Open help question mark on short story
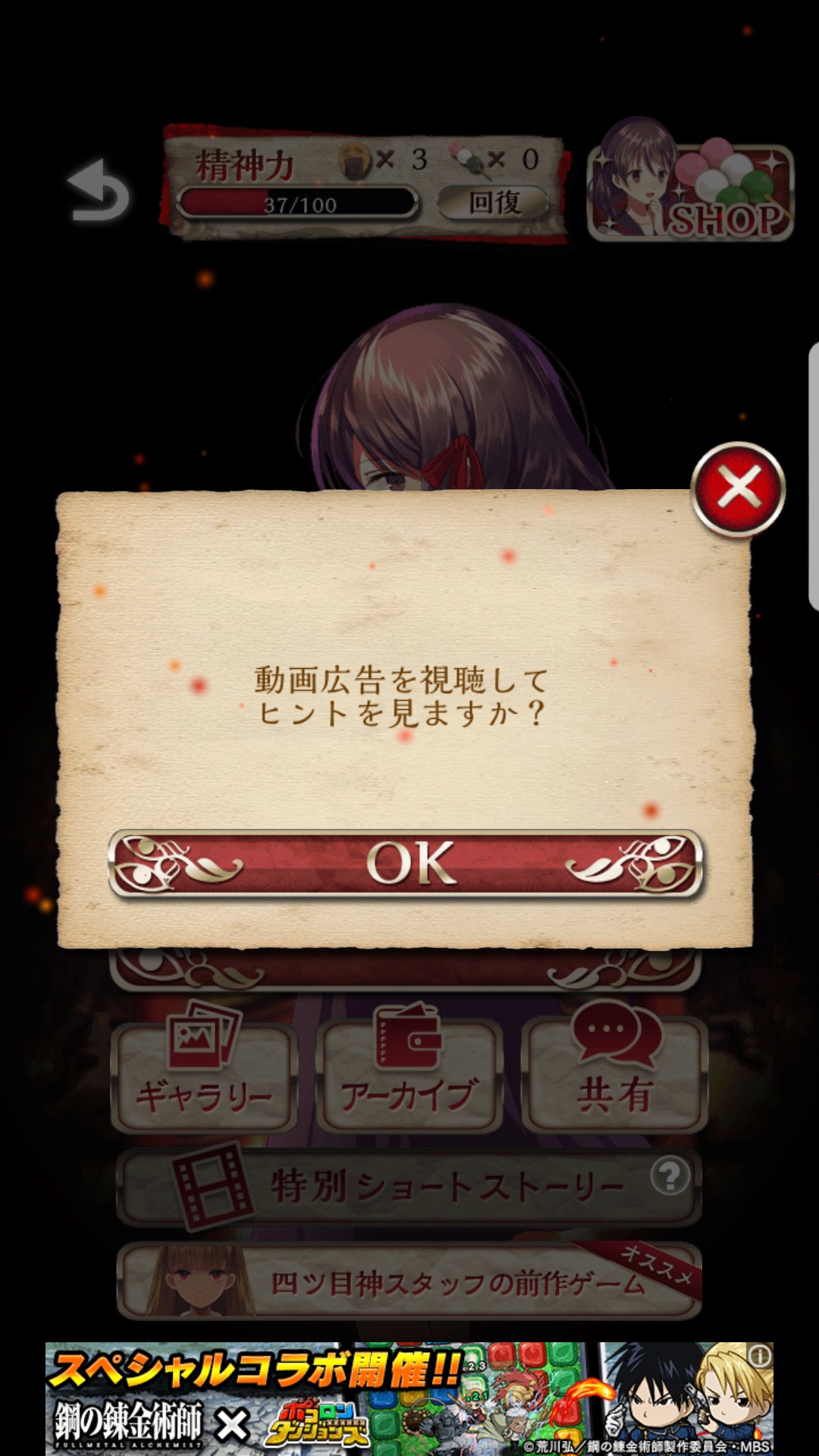Viewport: 819px width, 1456px height. 670,1176
